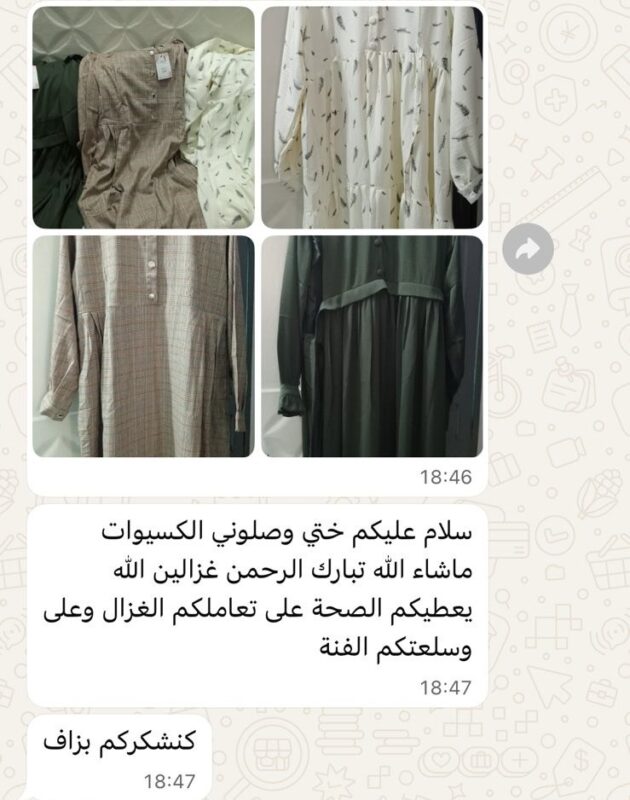Open the white feather-print dress photo

(372, 118)
